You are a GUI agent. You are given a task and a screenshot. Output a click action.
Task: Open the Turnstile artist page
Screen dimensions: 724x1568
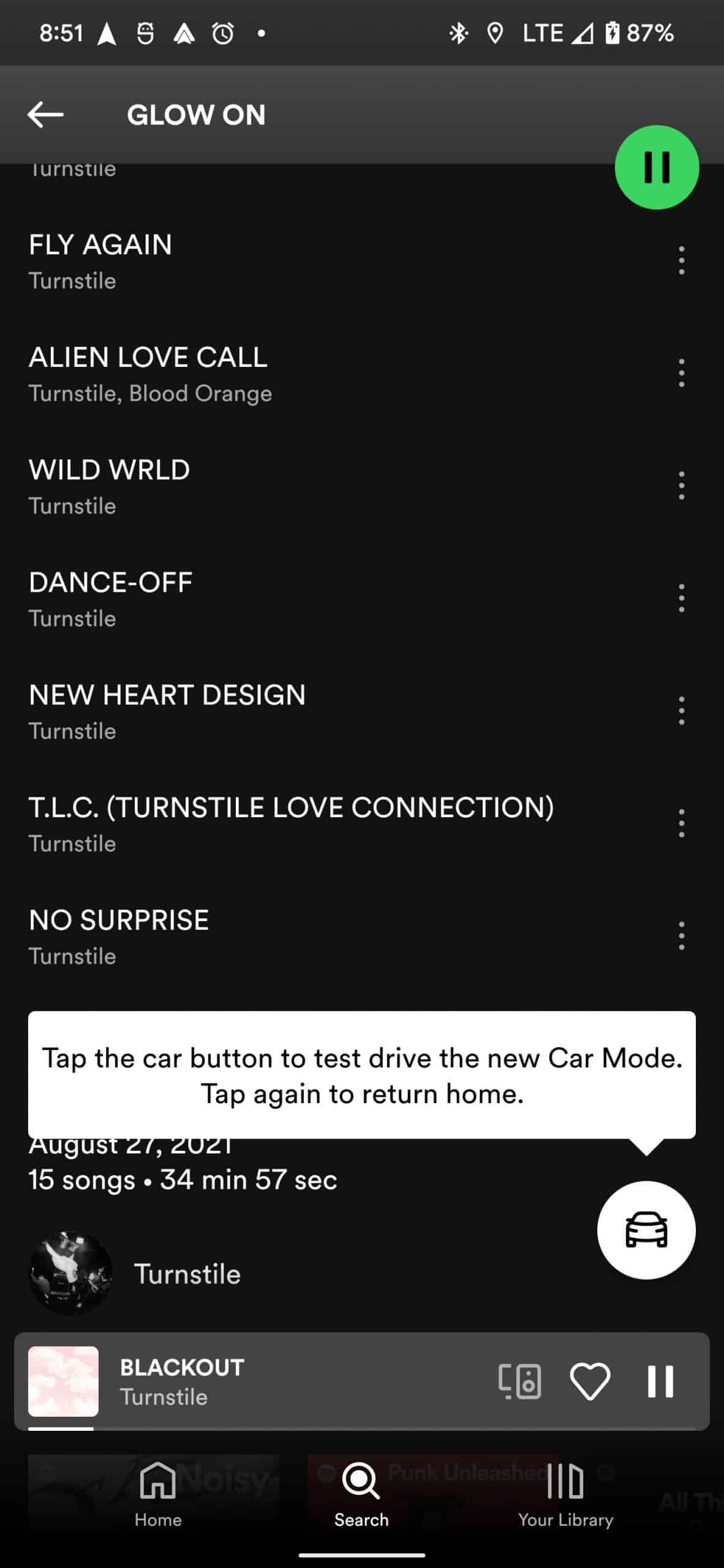pos(187,1273)
